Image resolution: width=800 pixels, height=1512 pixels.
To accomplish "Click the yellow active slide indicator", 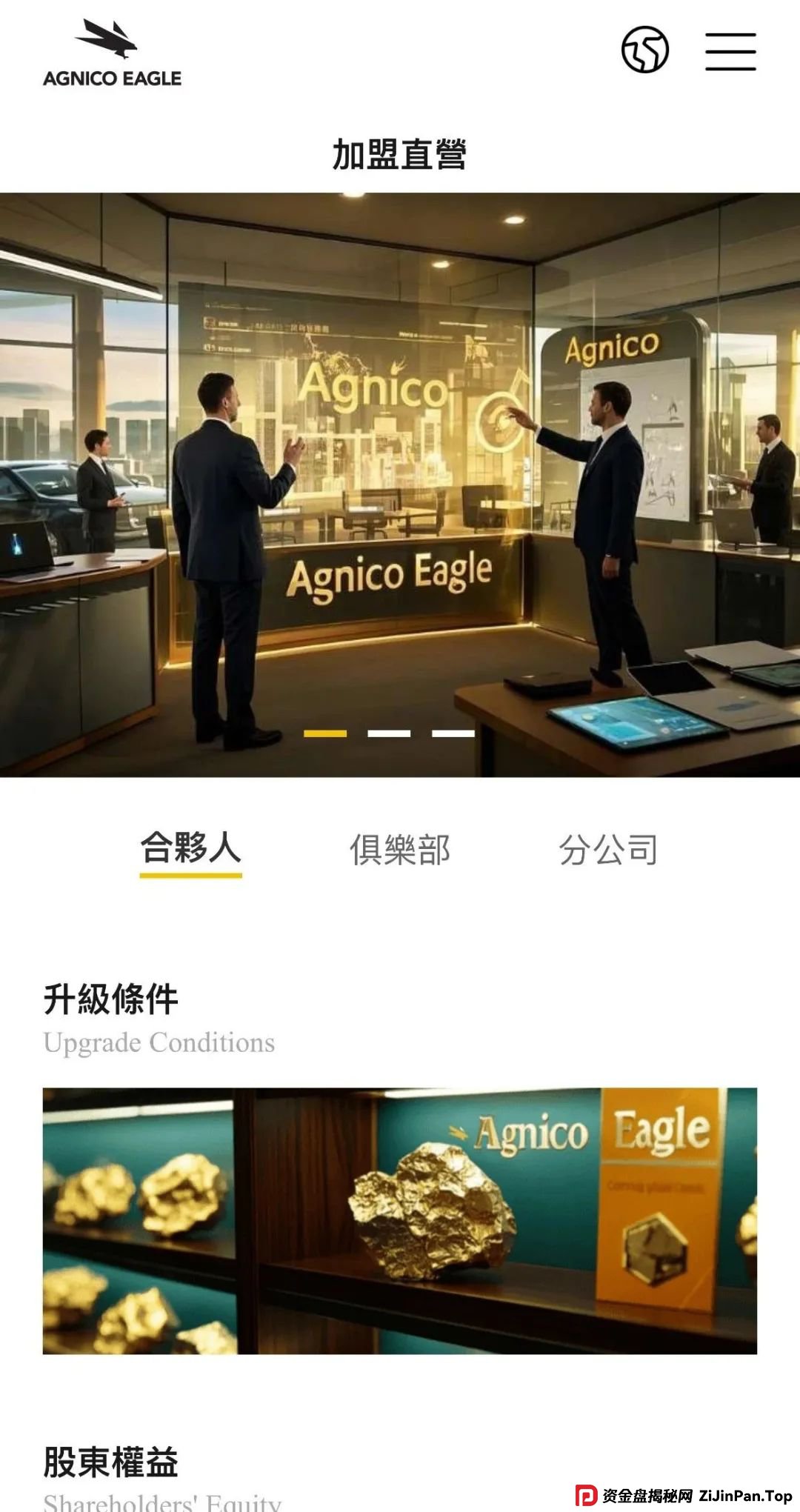I will tap(327, 733).
